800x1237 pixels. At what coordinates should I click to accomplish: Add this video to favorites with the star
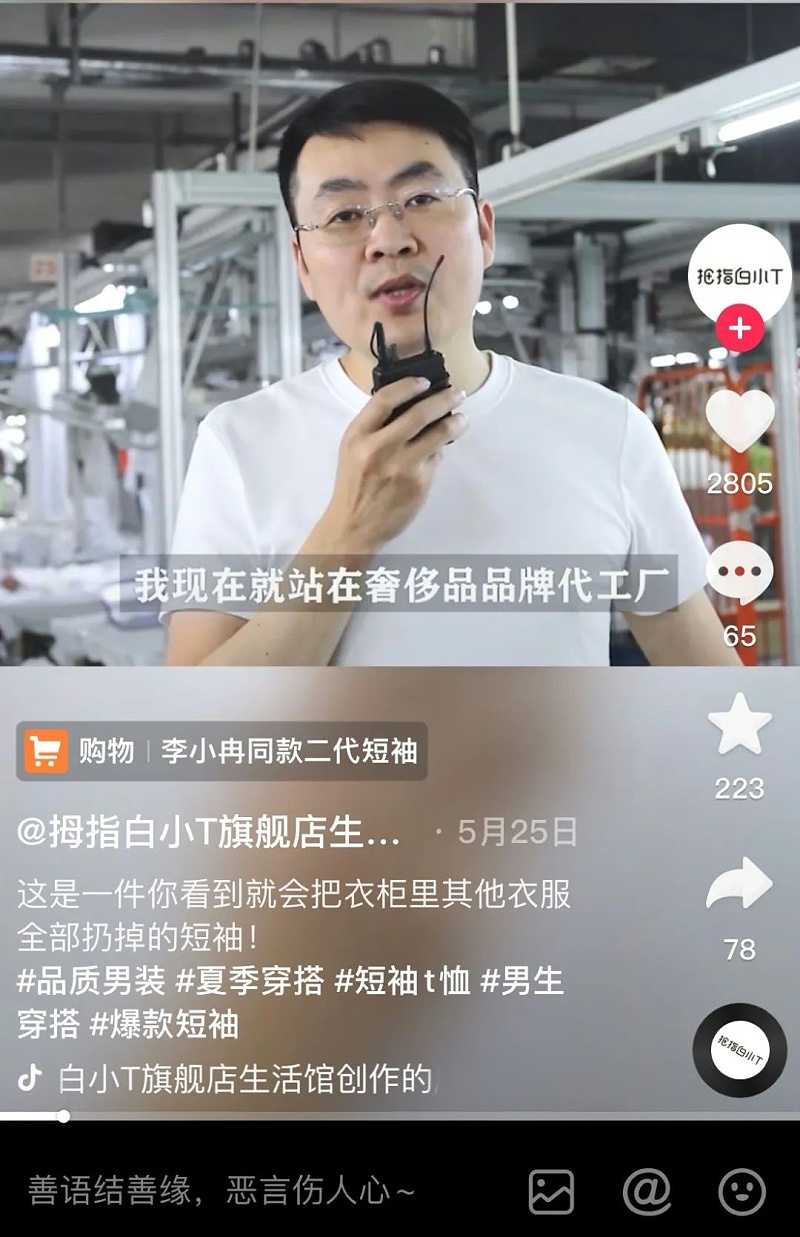click(x=740, y=724)
